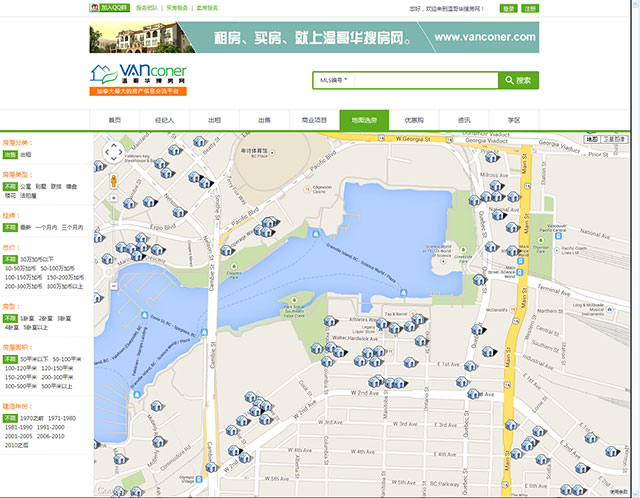Tap the green 搜索 search button

pyautogui.click(x=518, y=79)
